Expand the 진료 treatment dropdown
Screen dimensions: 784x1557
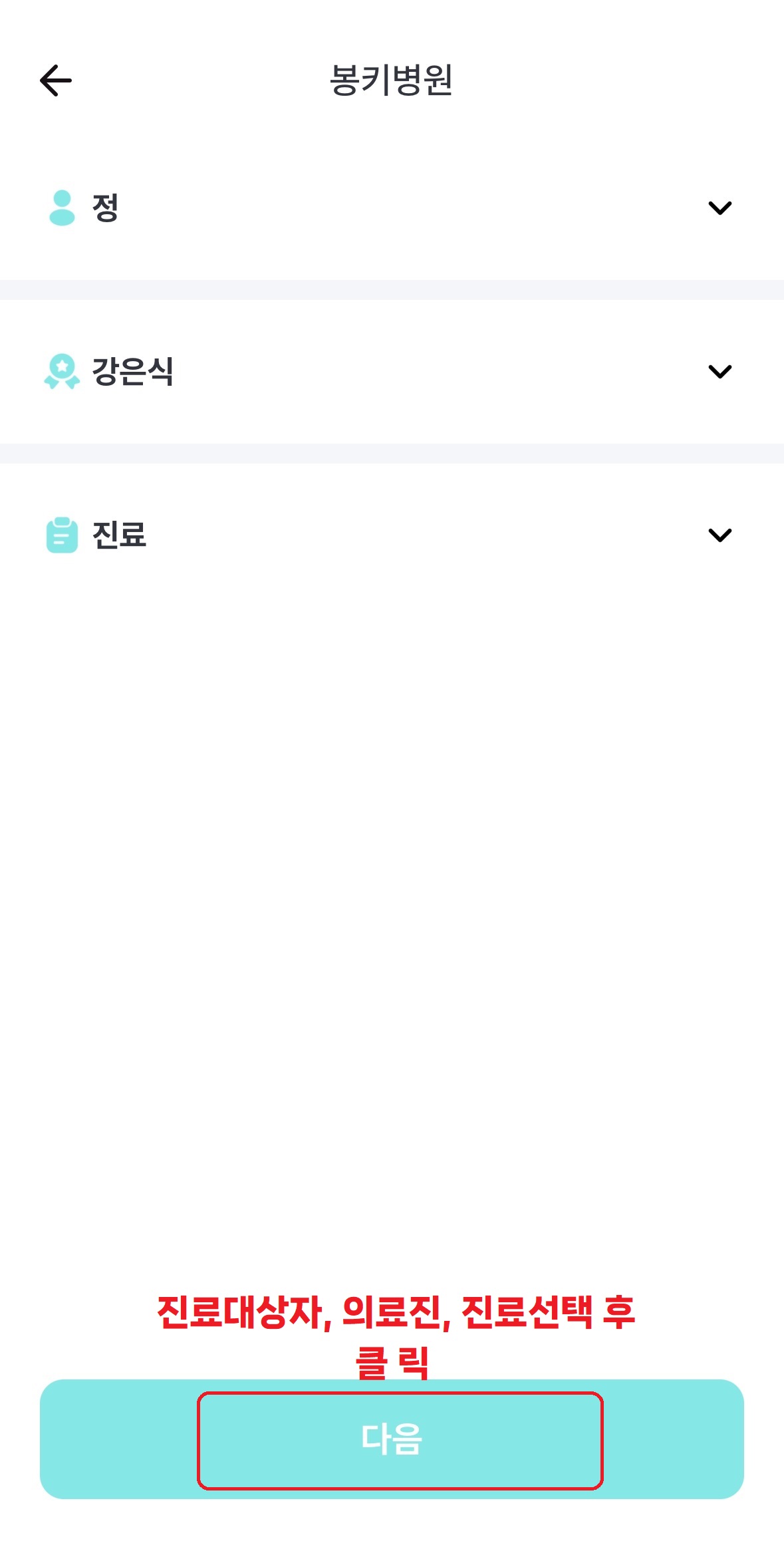719,535
